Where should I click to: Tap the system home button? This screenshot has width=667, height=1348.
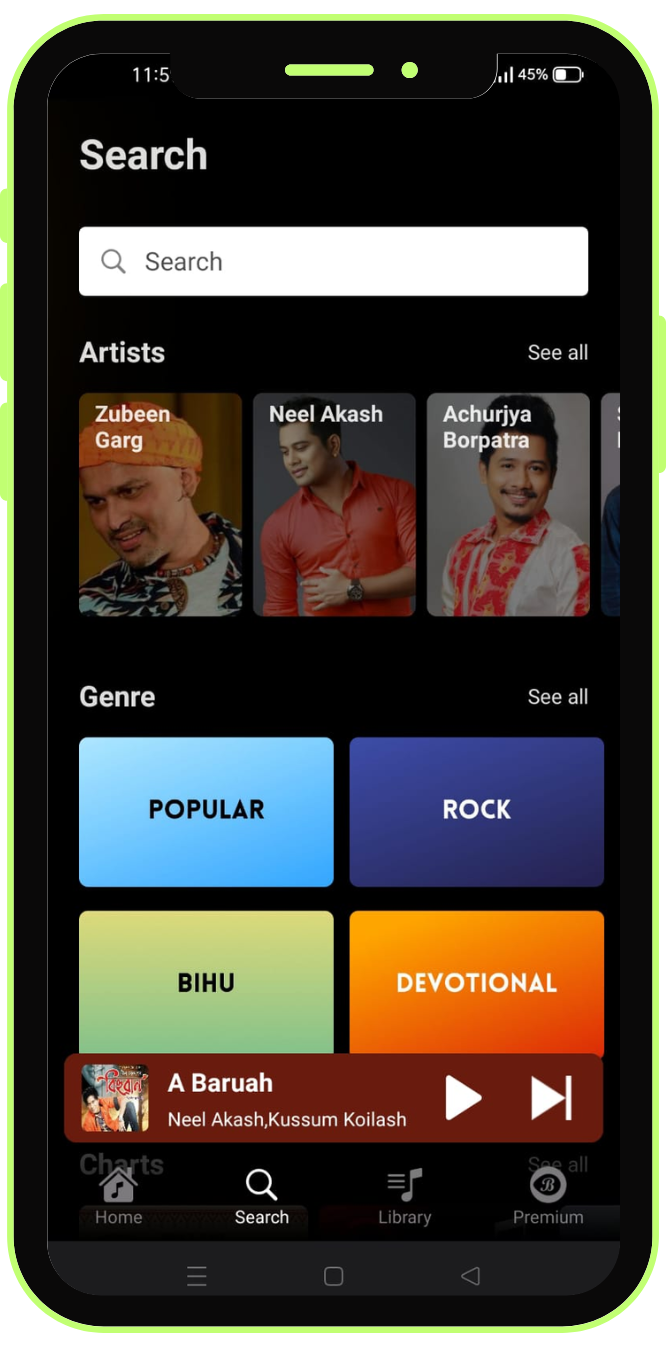tap(334, 1276)
